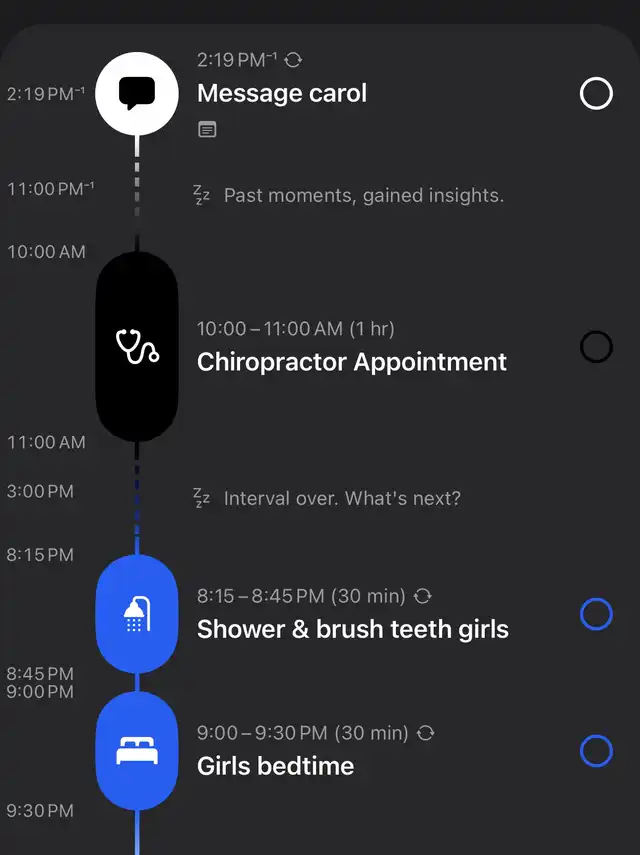Viewport: 640px width, 855px height.
Task: Mark Message carol as complete
Action: [596, 94]
